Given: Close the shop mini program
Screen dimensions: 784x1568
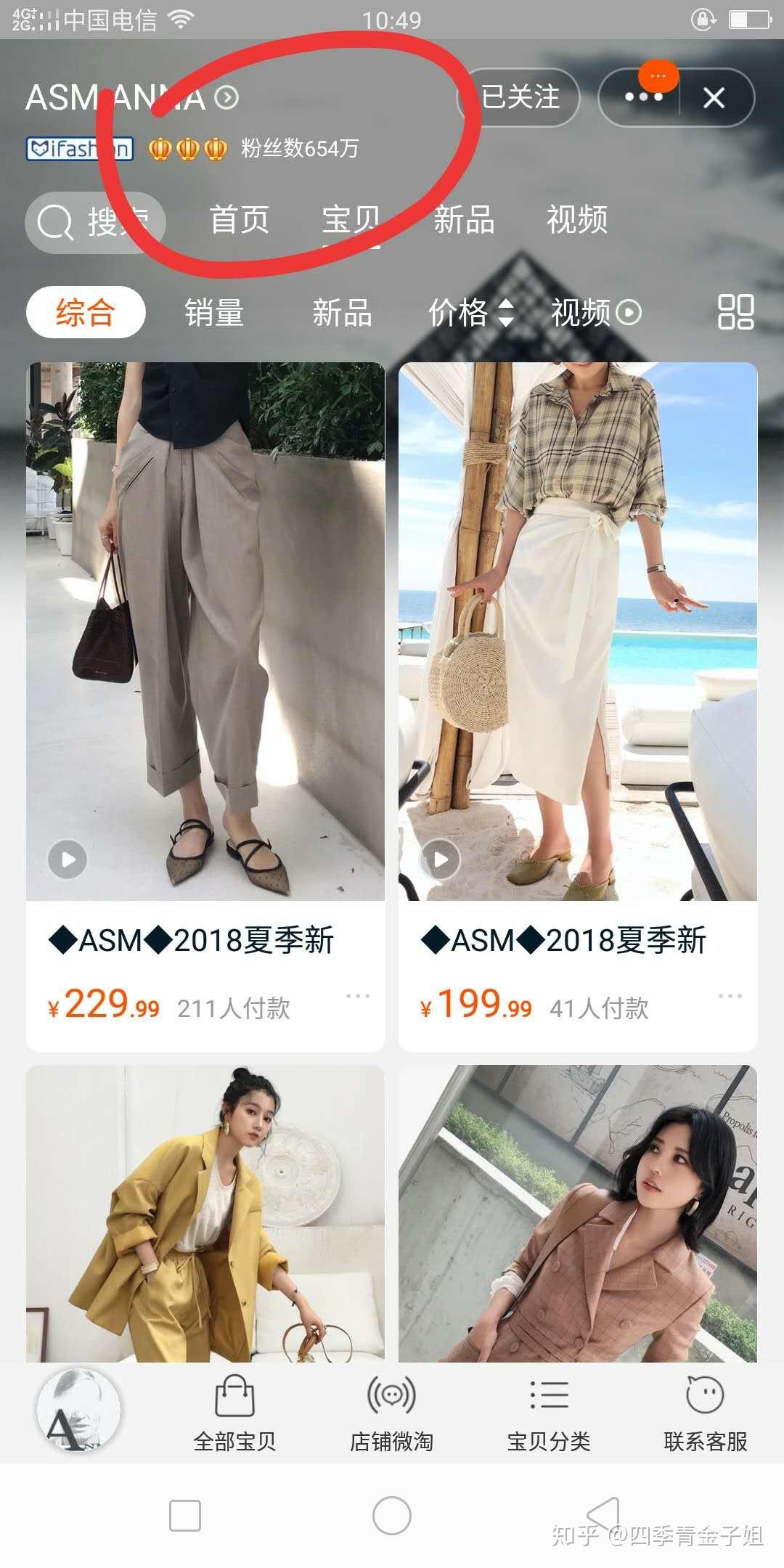Looking at the screenshot, I should click(x=714, y=97).
